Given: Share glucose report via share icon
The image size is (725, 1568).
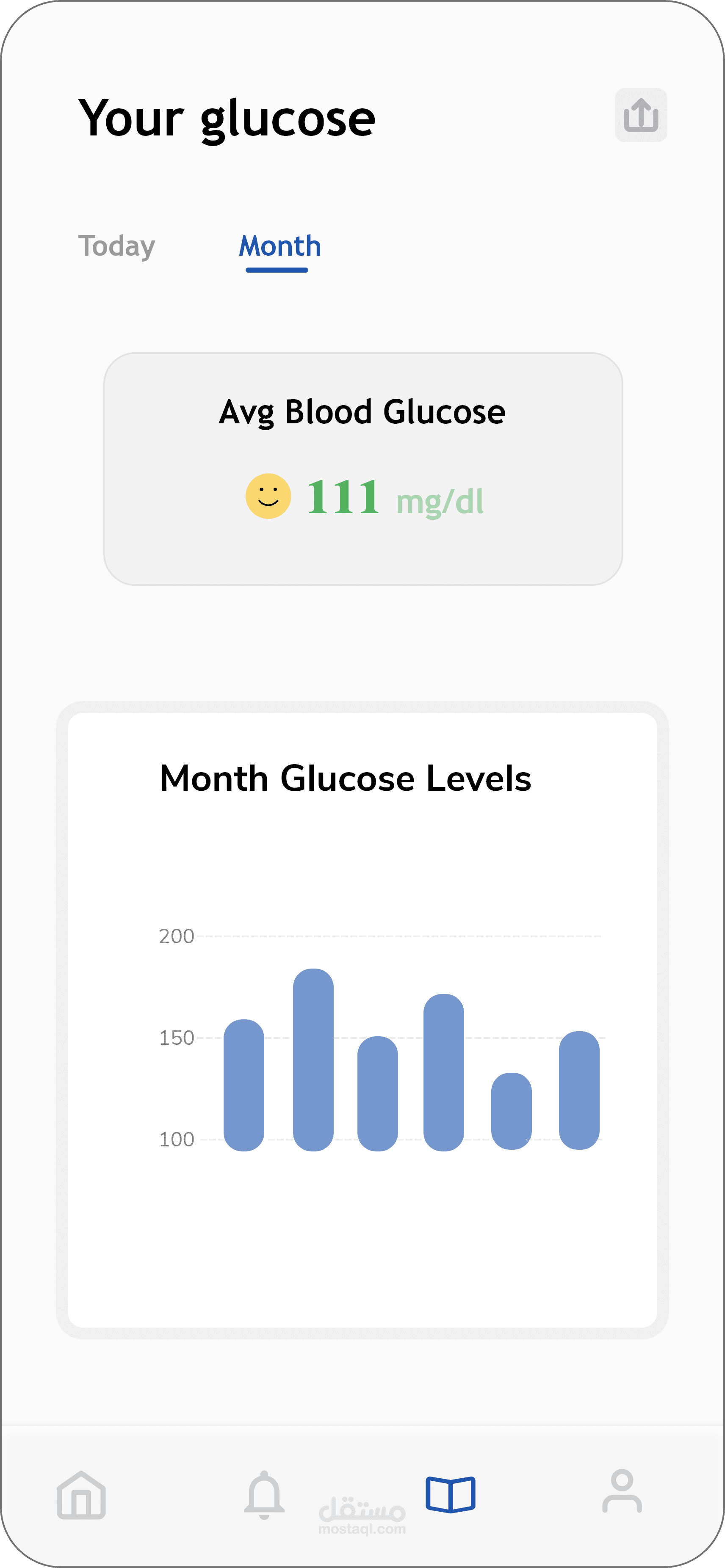Looking at the screenshot, I should (x=640, y=115).
